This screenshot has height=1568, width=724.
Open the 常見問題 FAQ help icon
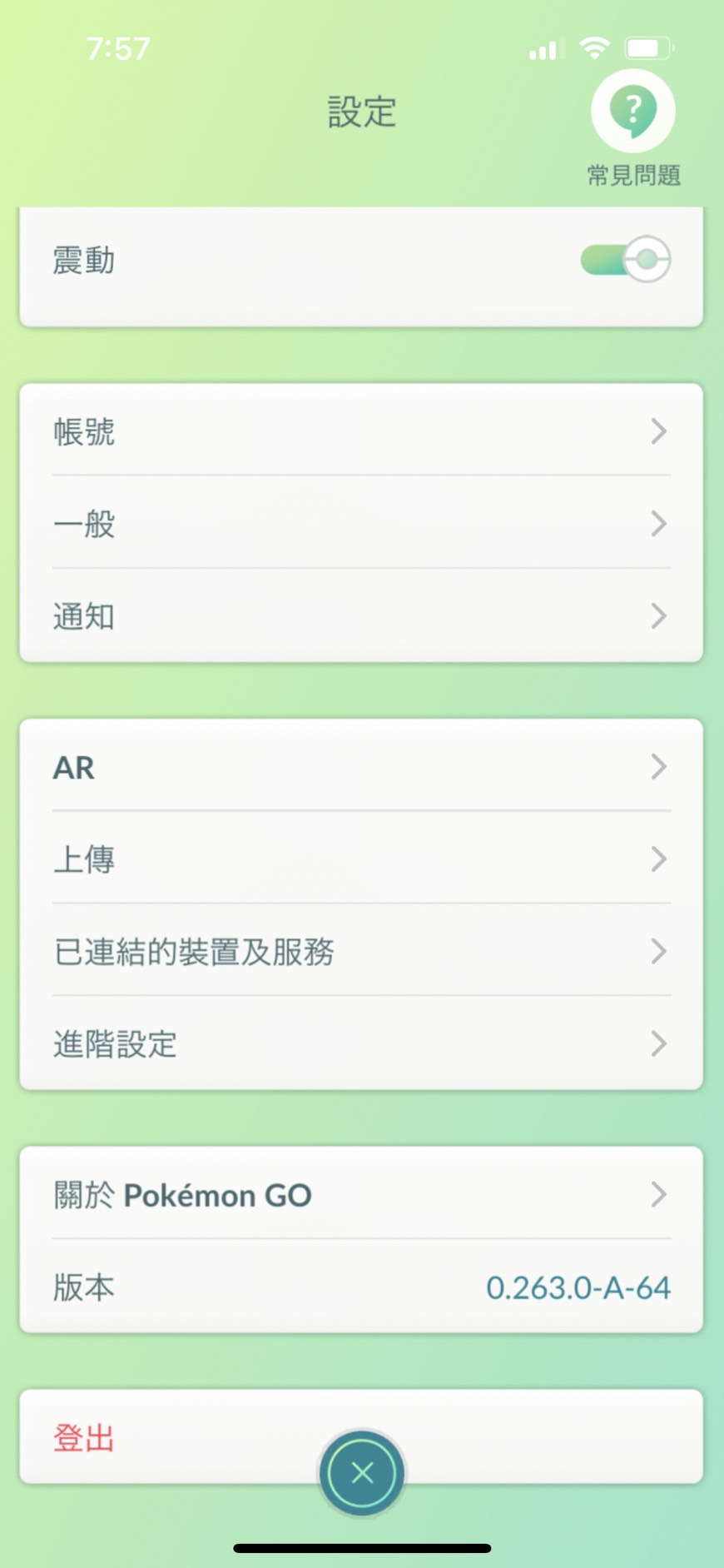pyautogui.click(x=632, y=109)
